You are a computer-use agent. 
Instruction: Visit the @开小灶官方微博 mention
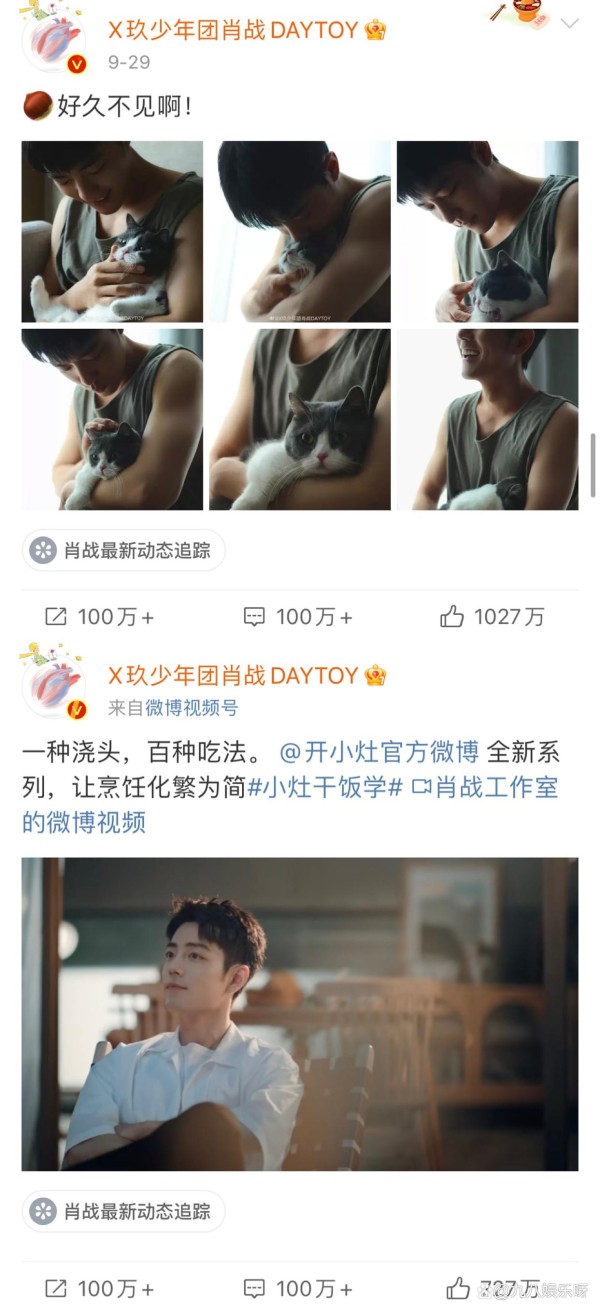[x=378, y=752]
